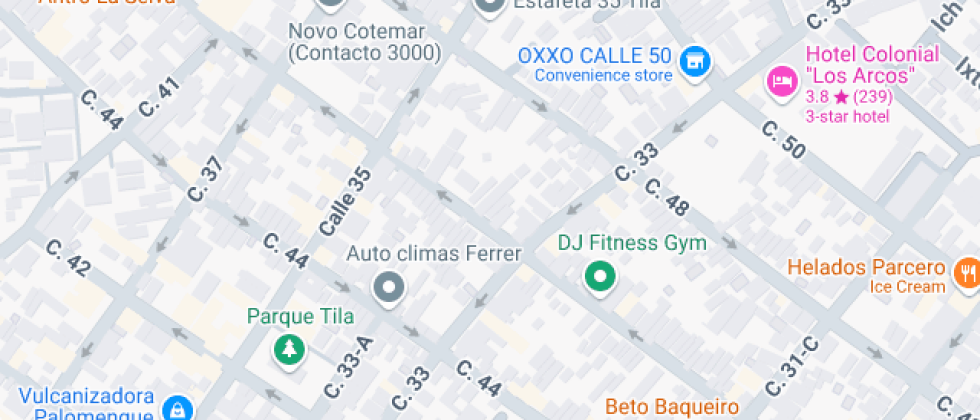Viewport: 980px width, 420px height.
Task: Select the Parque Tila park marker
Action: [x=289, y=351]
